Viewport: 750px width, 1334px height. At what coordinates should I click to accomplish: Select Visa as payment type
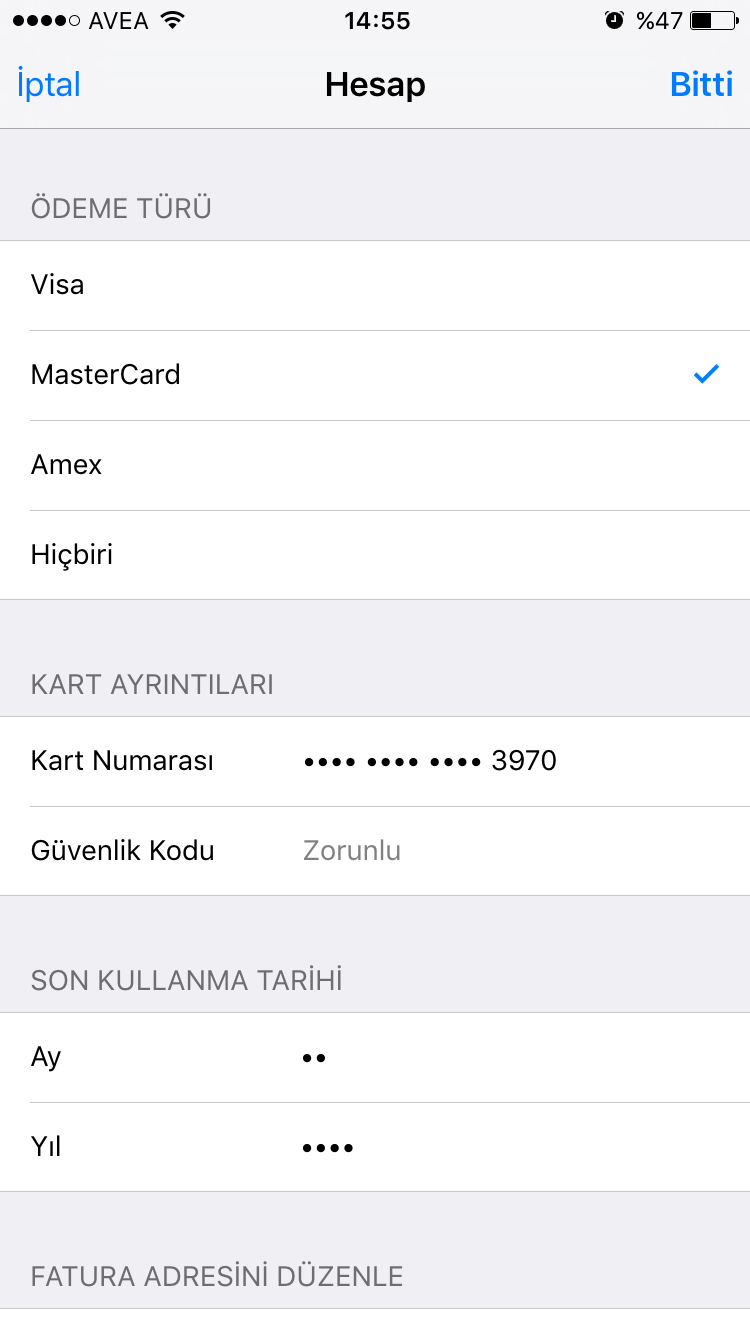click(x=375, y=284)
